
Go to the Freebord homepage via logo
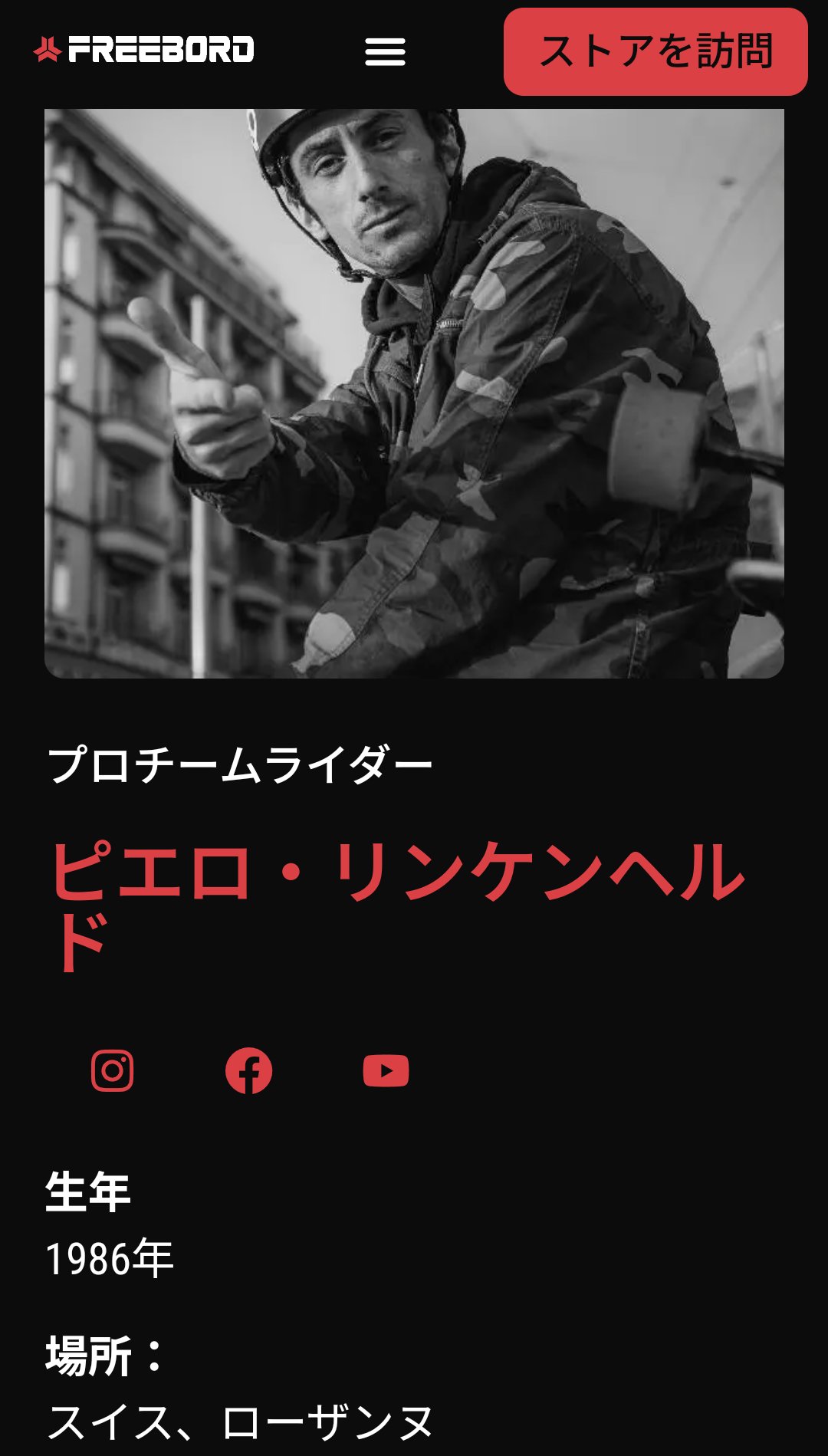(144, 50)
